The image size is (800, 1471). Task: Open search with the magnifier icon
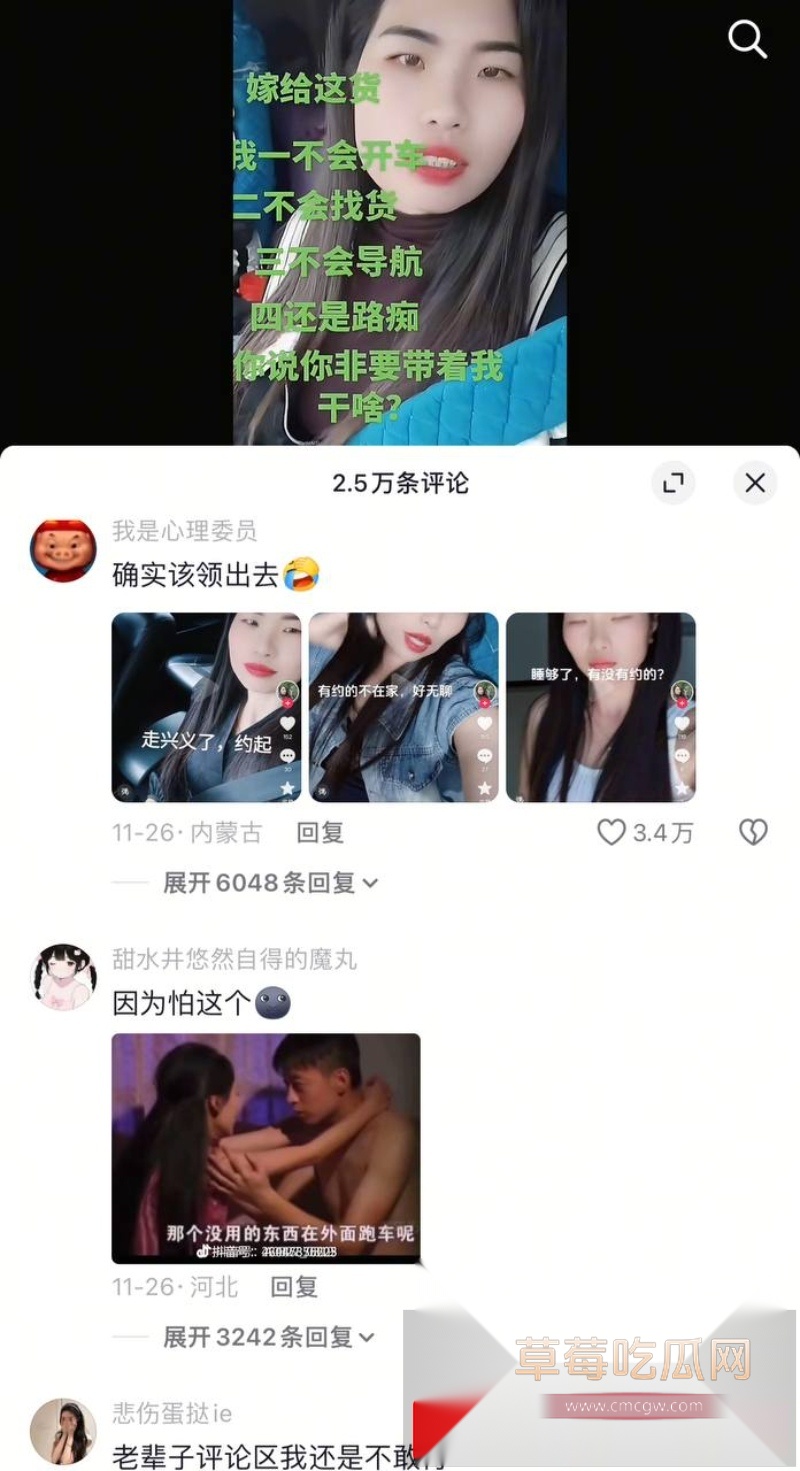(747, 40)
